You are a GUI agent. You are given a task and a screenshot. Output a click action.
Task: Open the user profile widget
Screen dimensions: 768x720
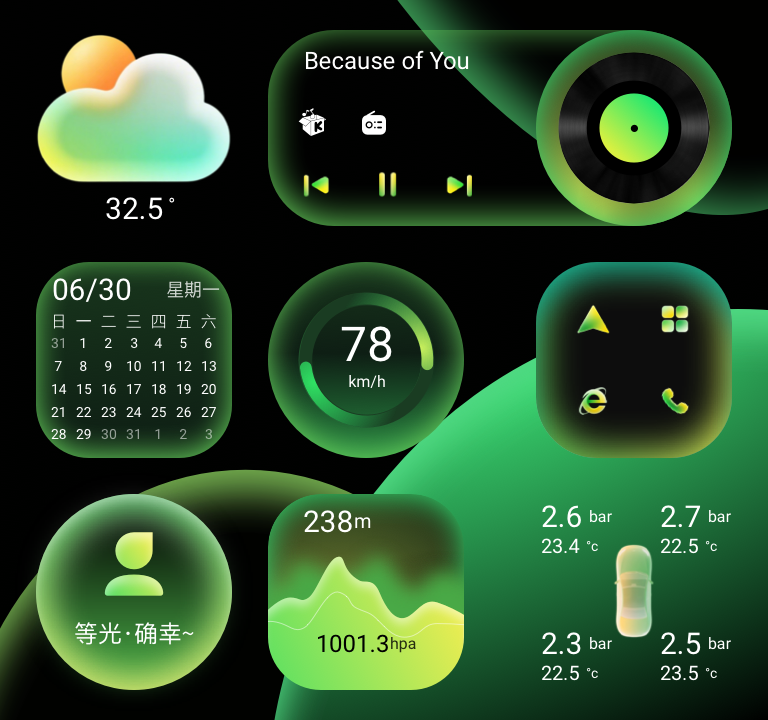(x=134, y=592)
